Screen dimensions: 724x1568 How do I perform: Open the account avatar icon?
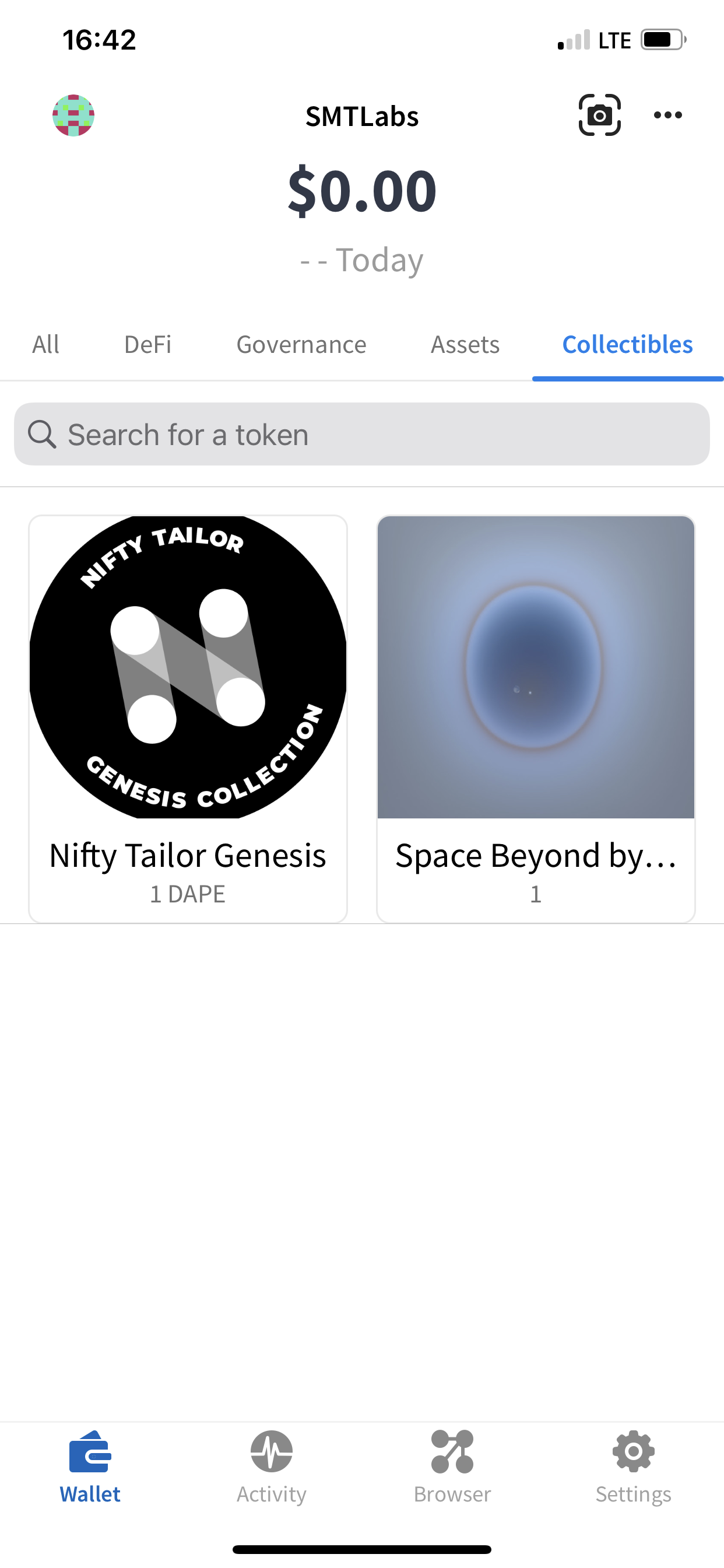point(73,115)
